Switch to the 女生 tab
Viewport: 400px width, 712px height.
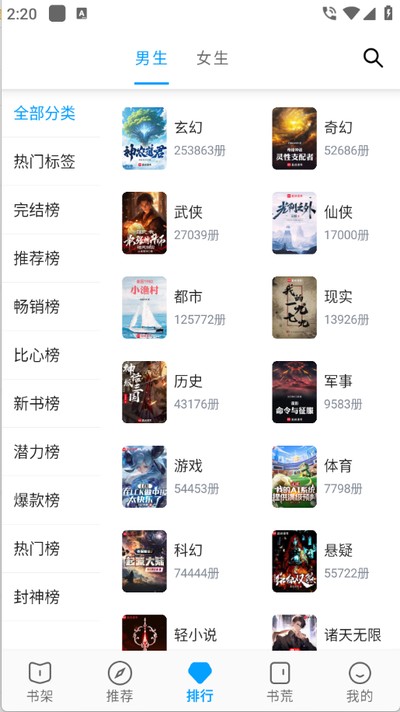click(212, 59)
